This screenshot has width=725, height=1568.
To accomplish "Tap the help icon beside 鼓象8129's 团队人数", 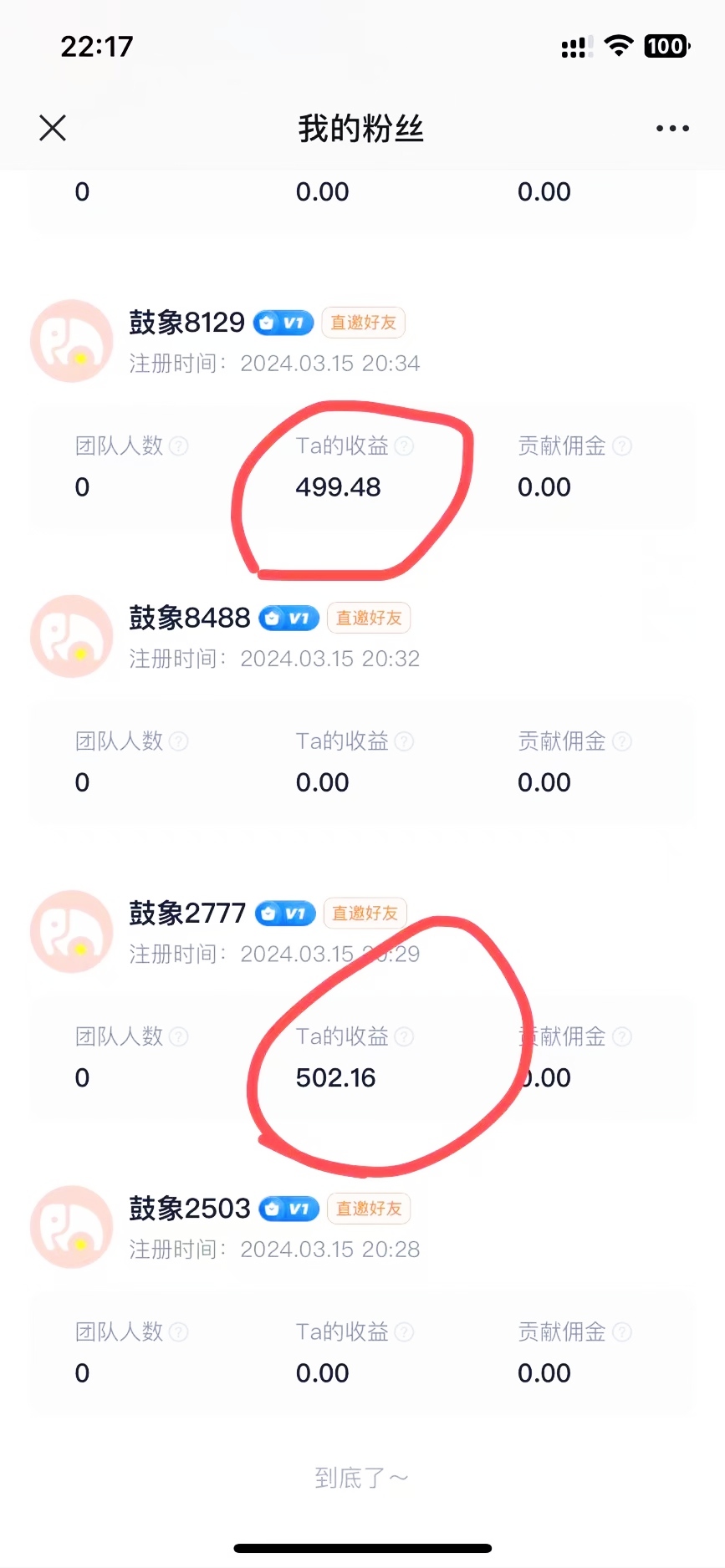I will coord(179,446).
